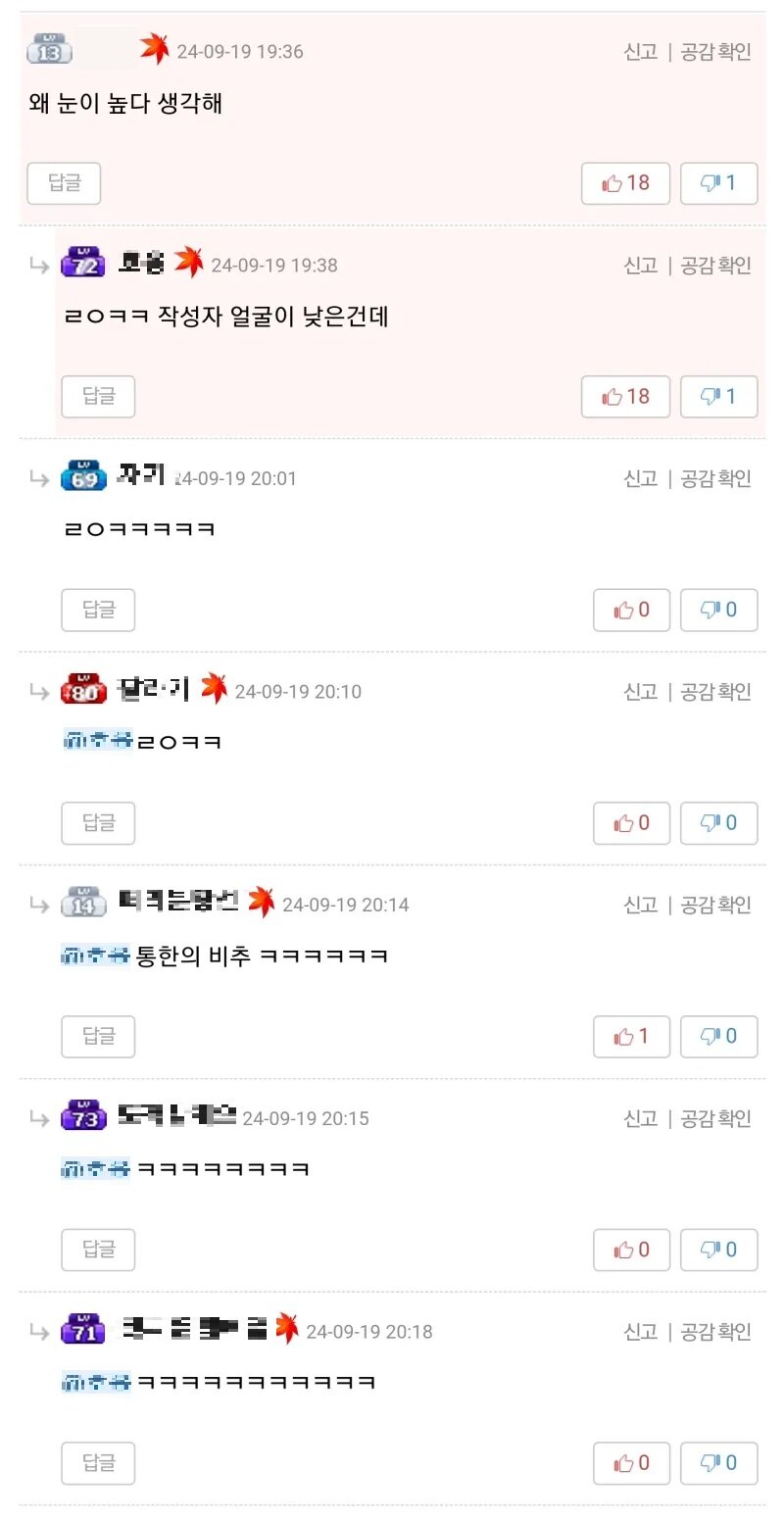Downvote the 19:36 top comment
Image resolution: width=784 pixels, height=1520 pixels.
click(x=718, y=183)
